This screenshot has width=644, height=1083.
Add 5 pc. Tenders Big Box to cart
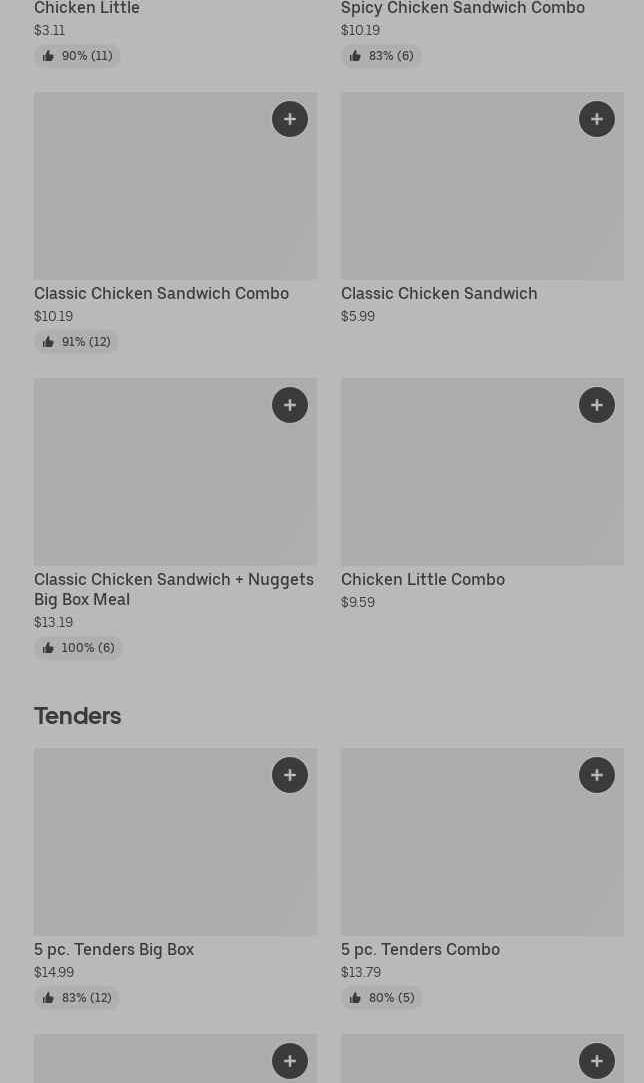pos(290,775)
